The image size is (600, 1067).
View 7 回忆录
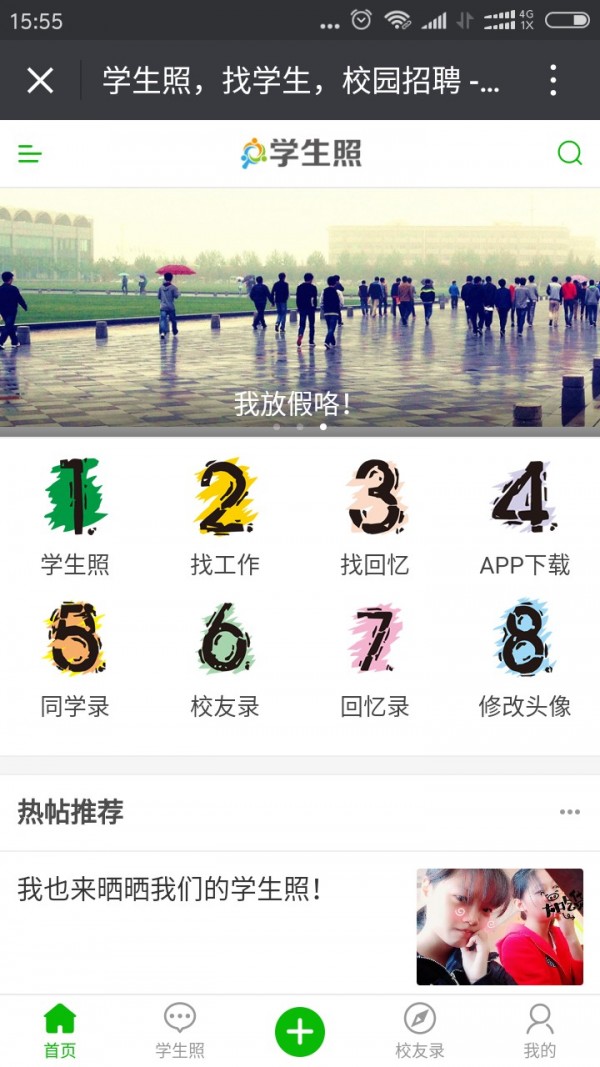coord(375,660)
